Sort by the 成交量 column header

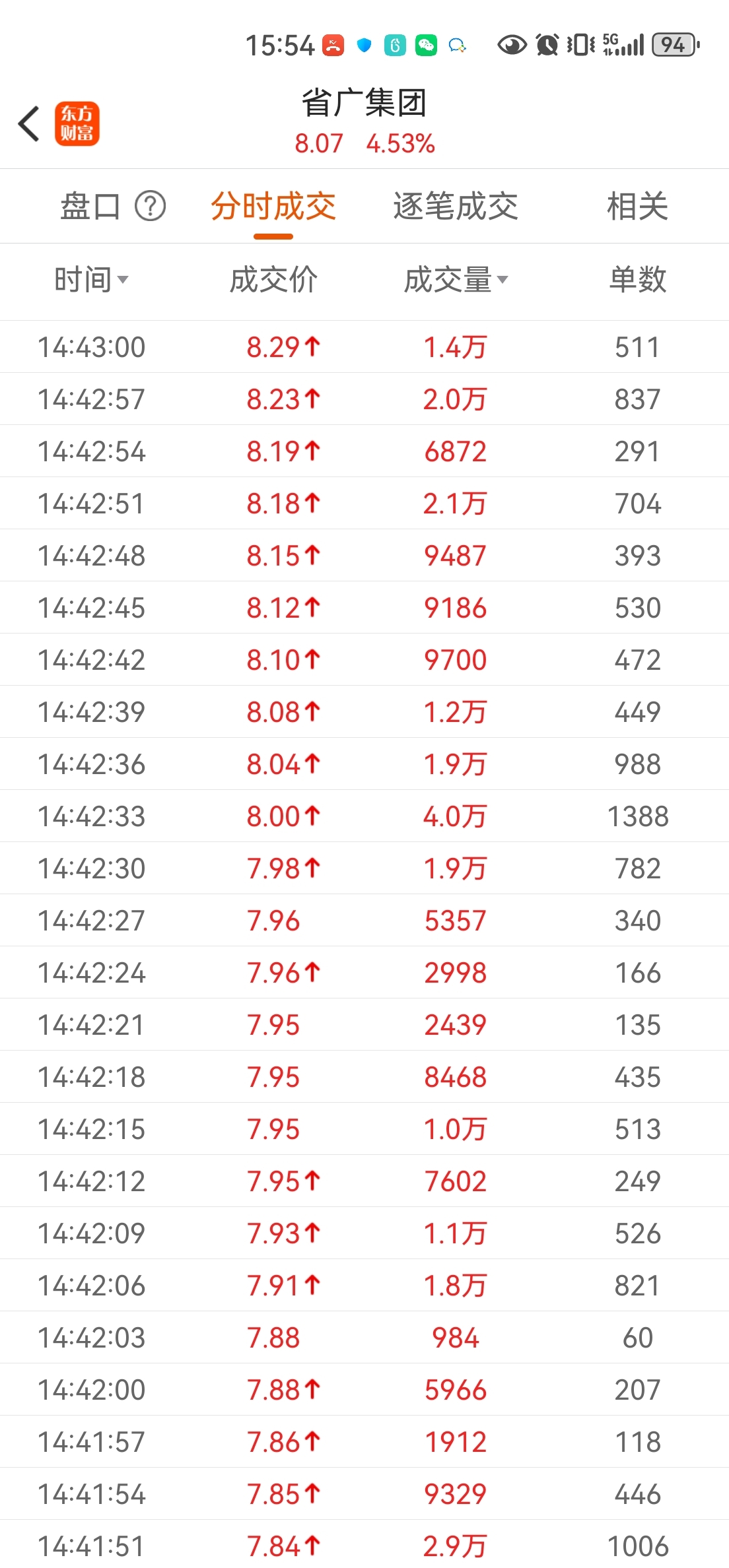456,280
